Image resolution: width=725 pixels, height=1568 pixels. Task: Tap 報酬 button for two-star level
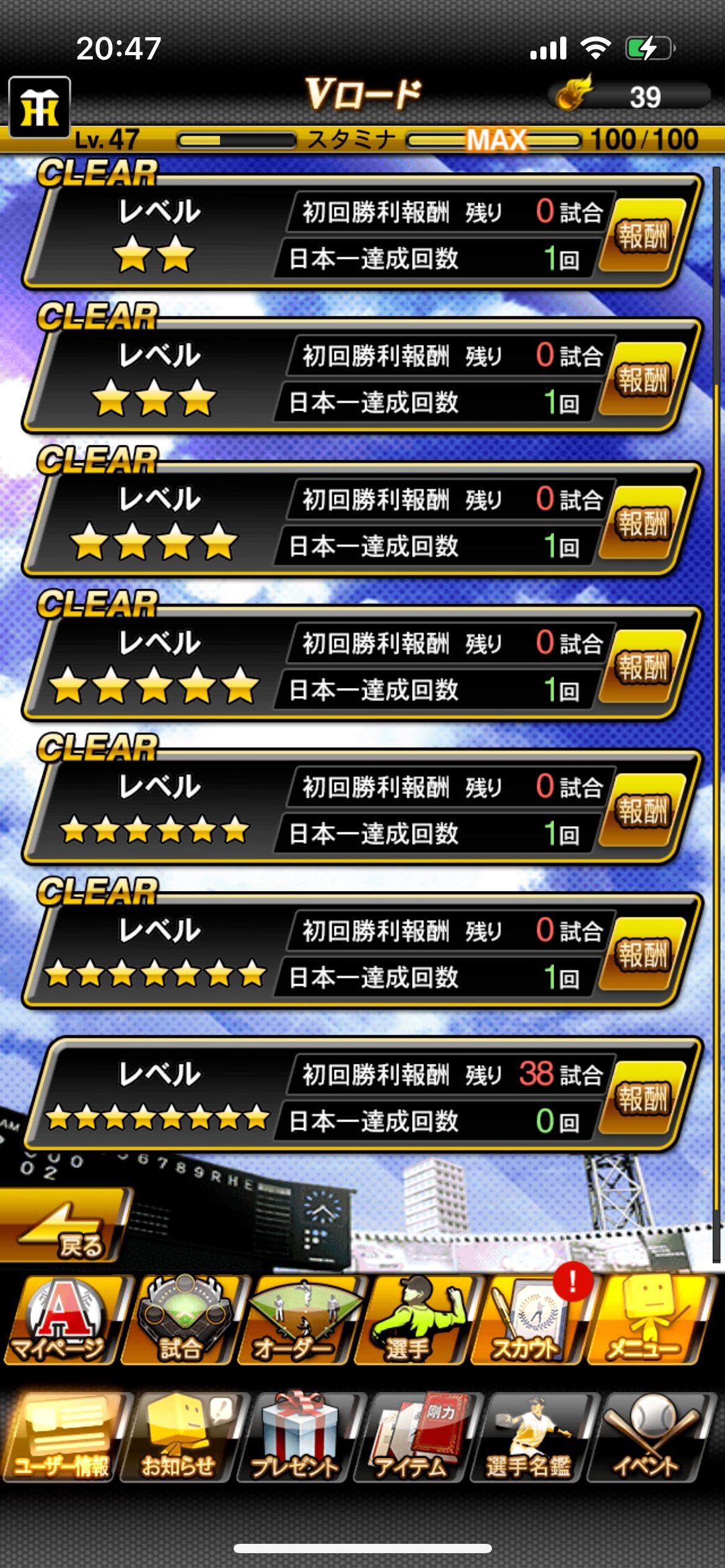[643, 235]
